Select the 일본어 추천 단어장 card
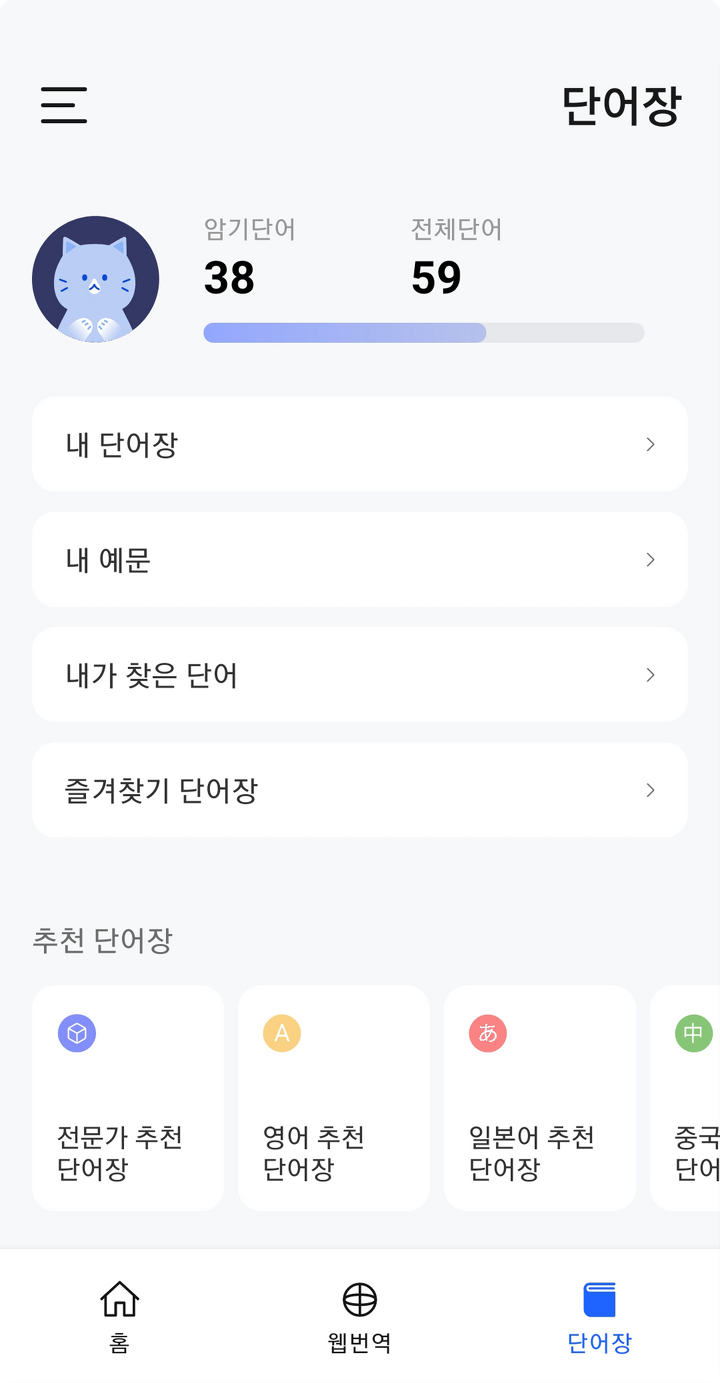The image size is (720, 1383). click(x=540, y=1098)
